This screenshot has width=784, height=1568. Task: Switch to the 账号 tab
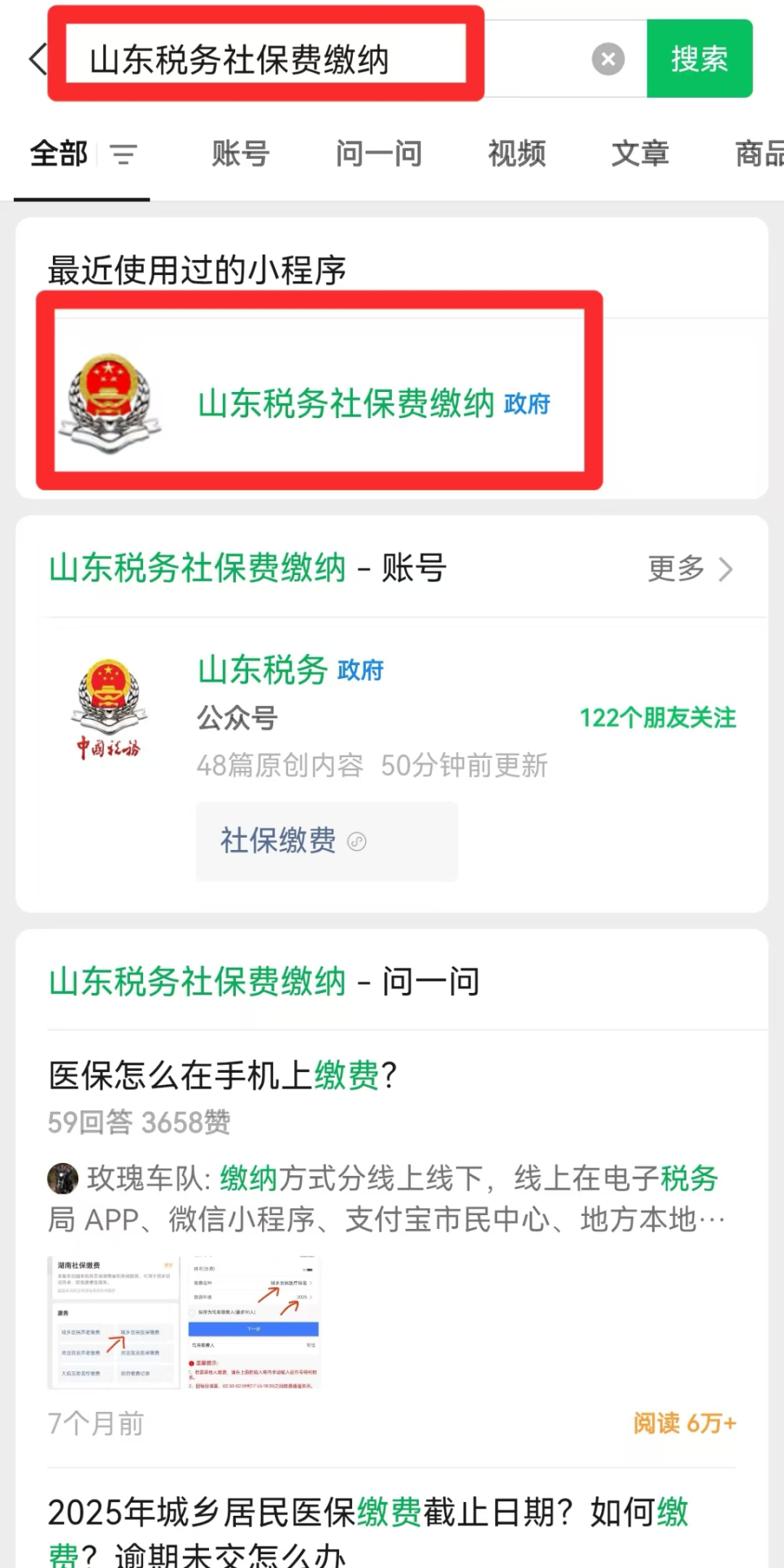tap(240, 154)
